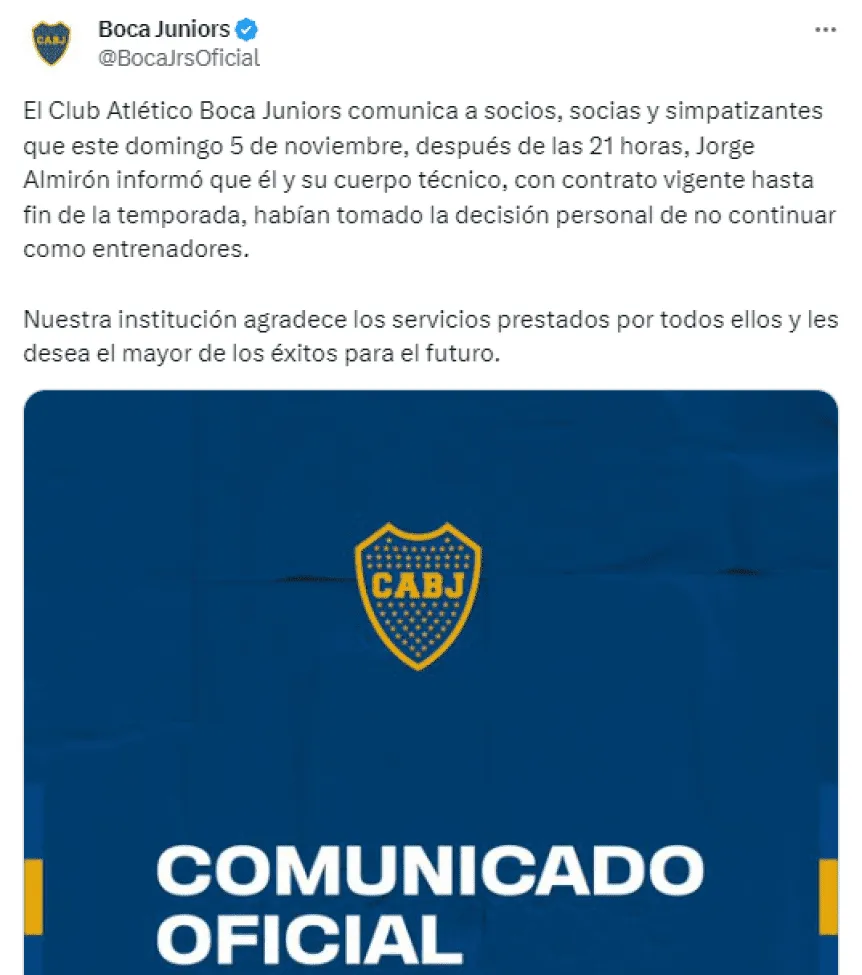Open the @BocaJrsOficial handle

[x=179, y=58]
